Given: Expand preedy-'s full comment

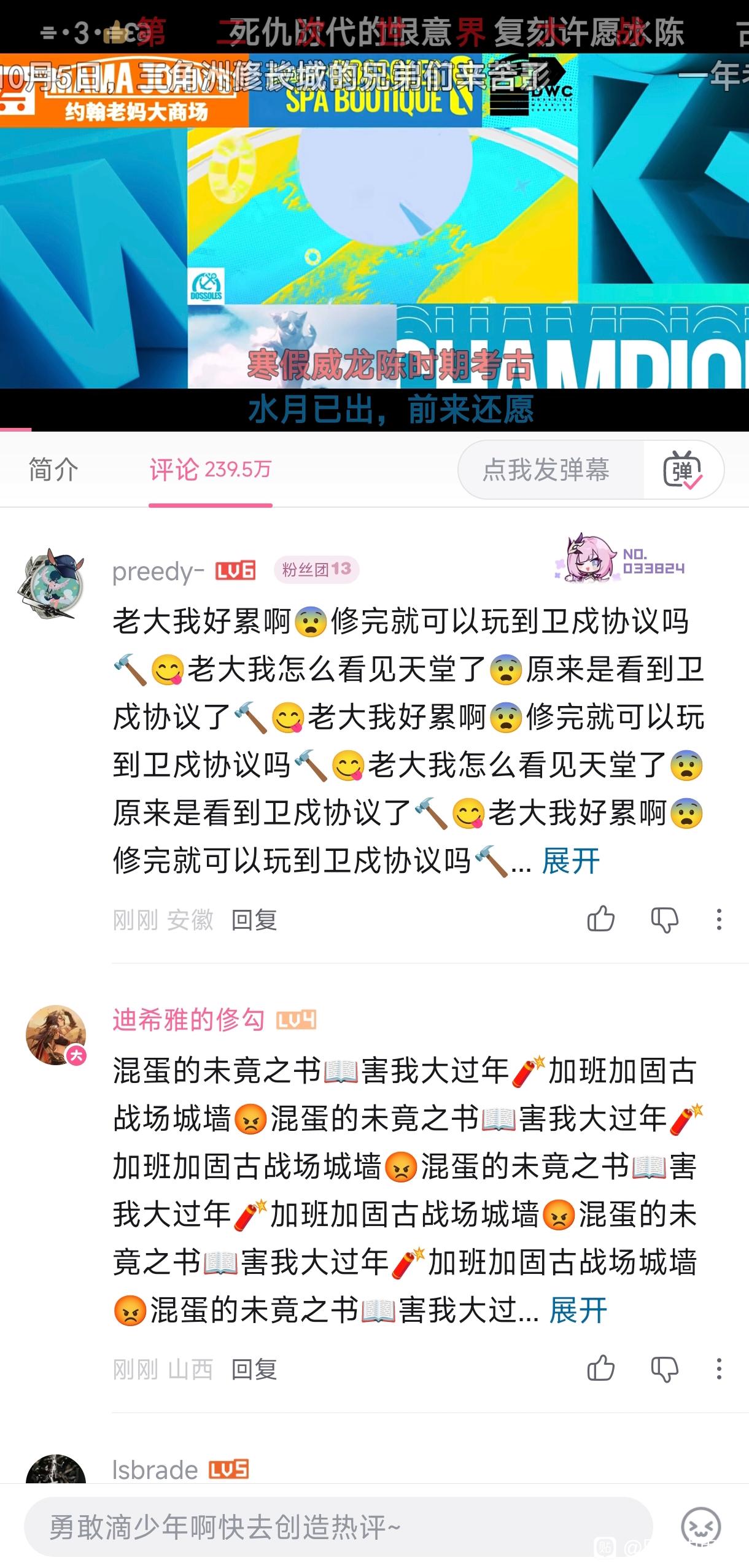Looking at the screenshot, I should pyautogui.click(x=570, y=861).
